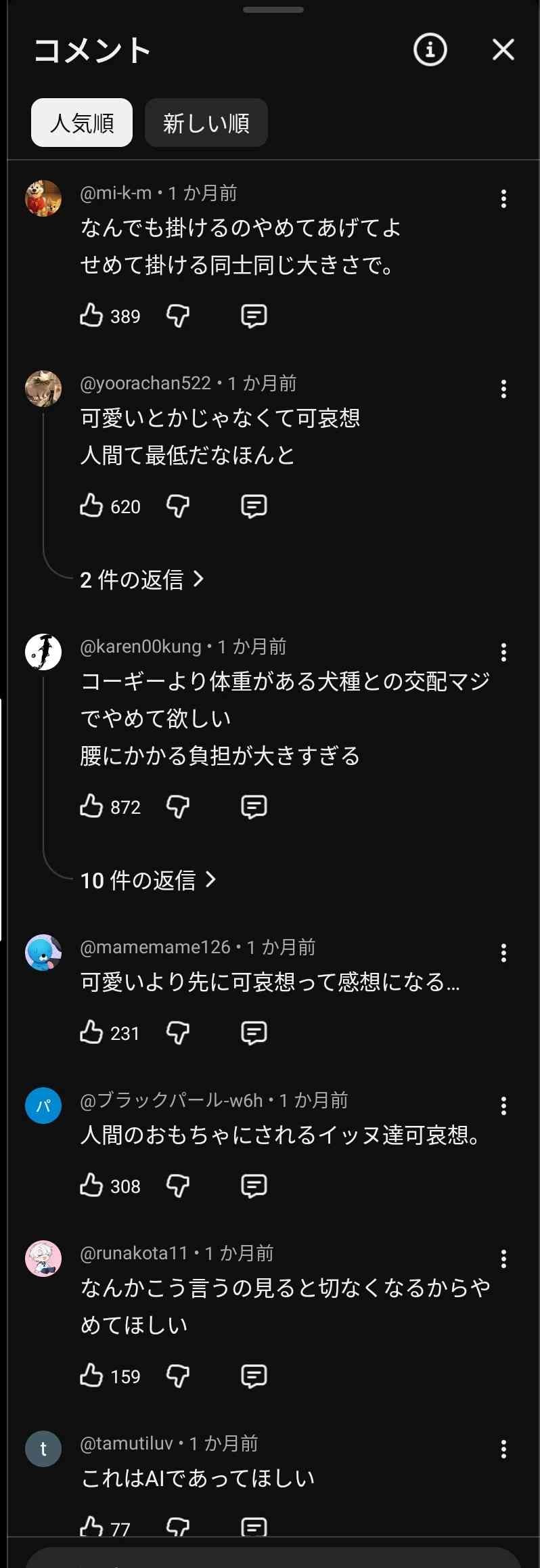Switch sorting to 新しい順

coord(206,123)
